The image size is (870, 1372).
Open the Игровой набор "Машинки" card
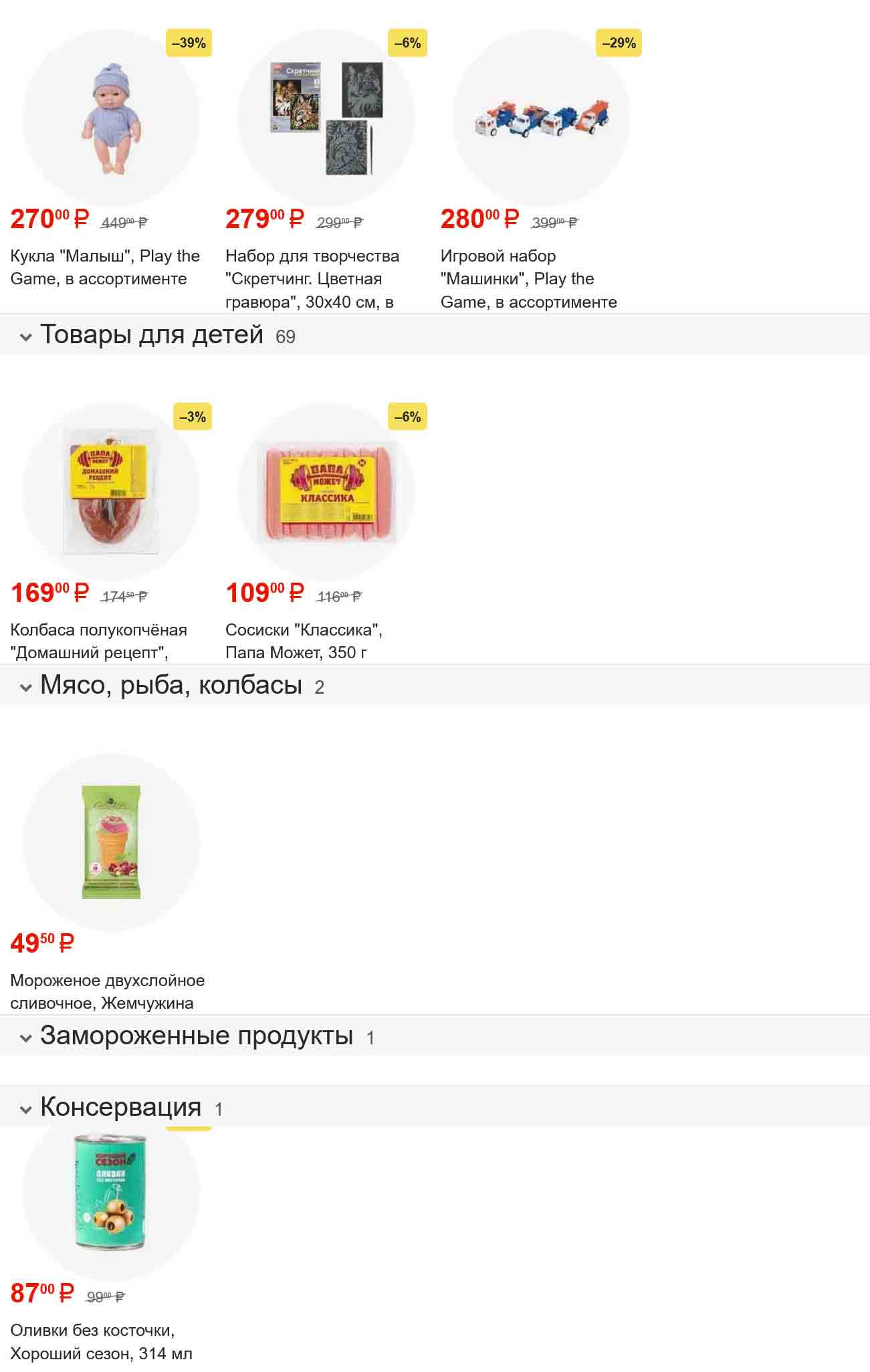pyautogui.click(x=541, y=119)
